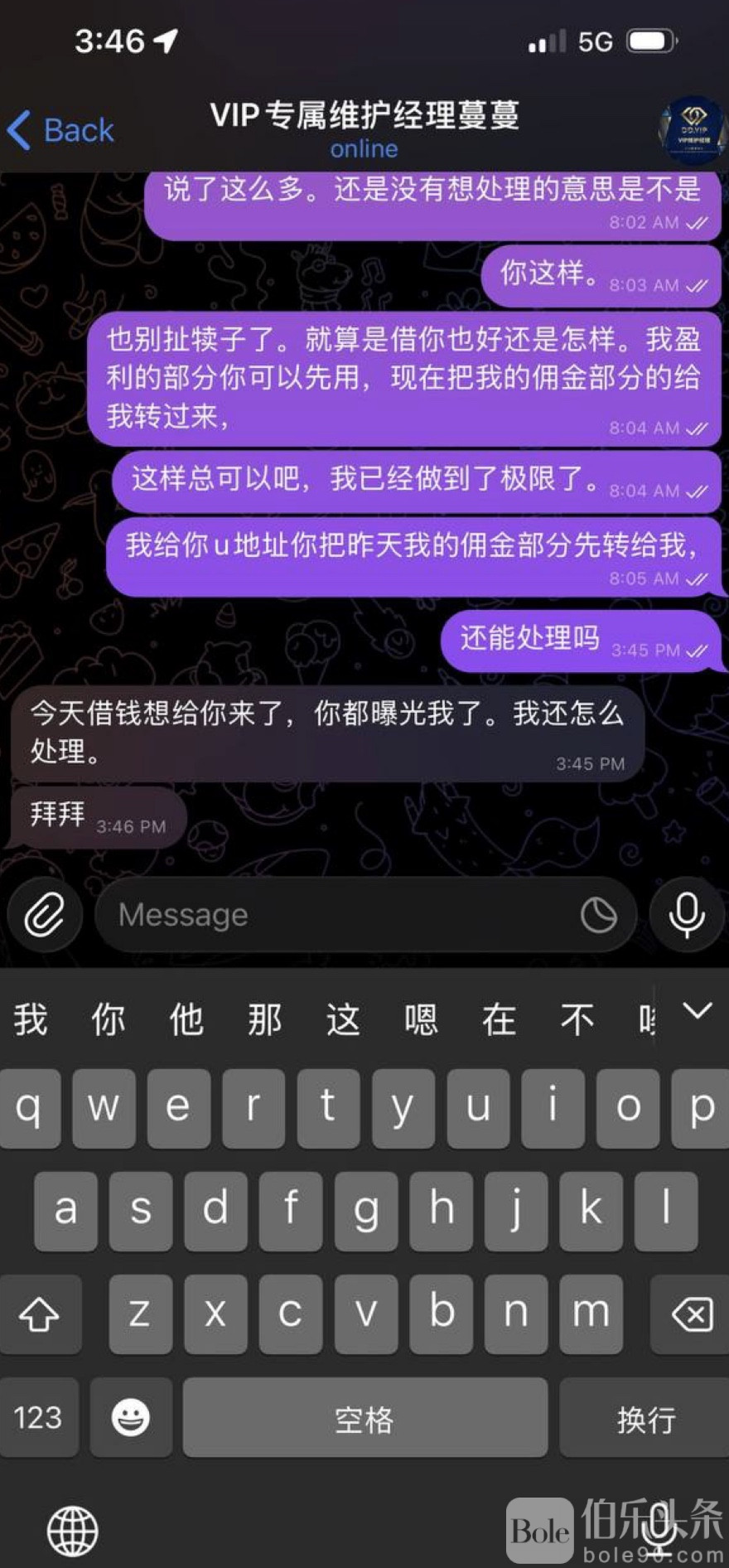The image size is (729, 1568).
Task: Open the scheduled message clock icon
Action: 598,915
